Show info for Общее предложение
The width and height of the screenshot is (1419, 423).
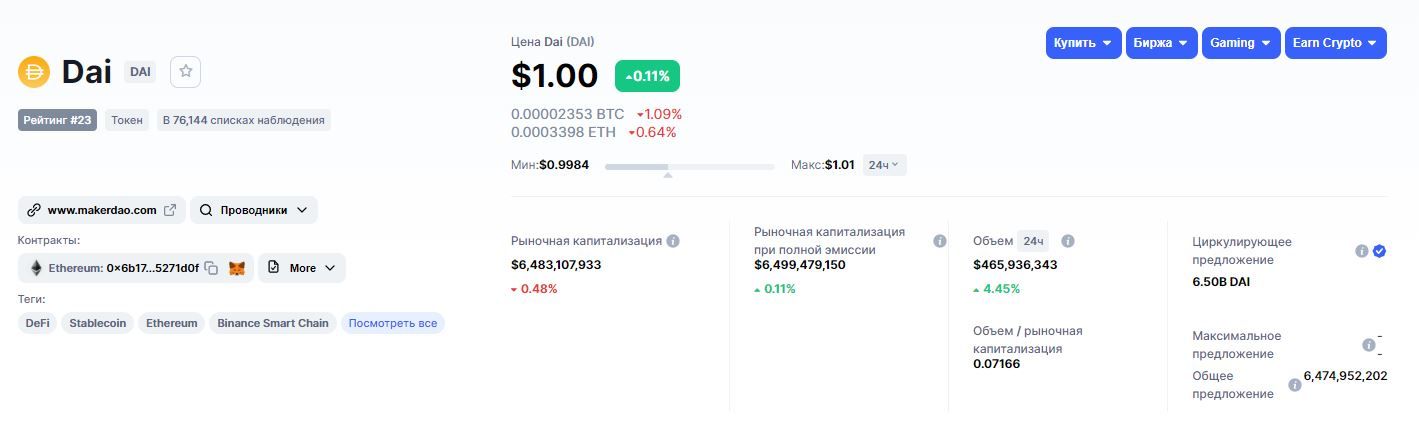coord(1295,384)
